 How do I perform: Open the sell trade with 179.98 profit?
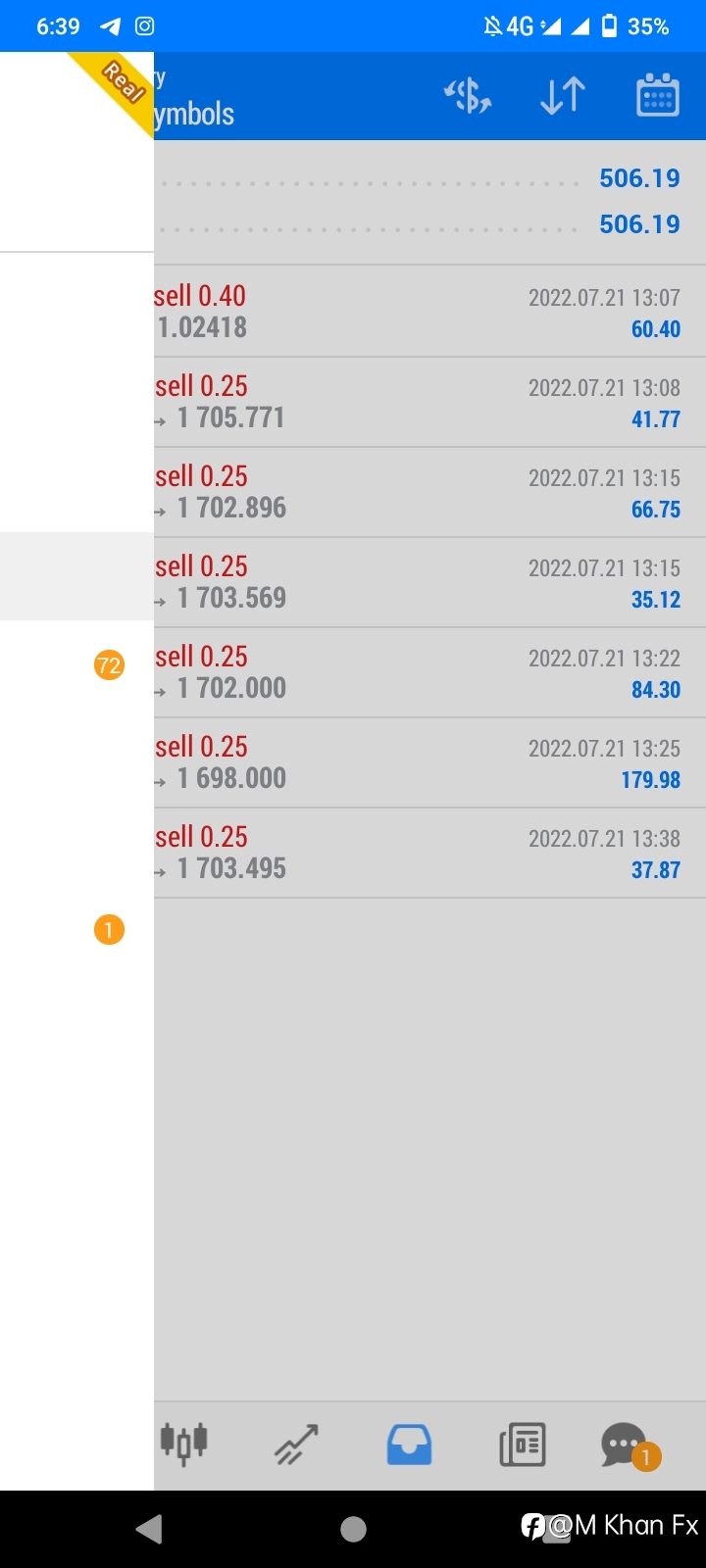click(x=429, y=762)
